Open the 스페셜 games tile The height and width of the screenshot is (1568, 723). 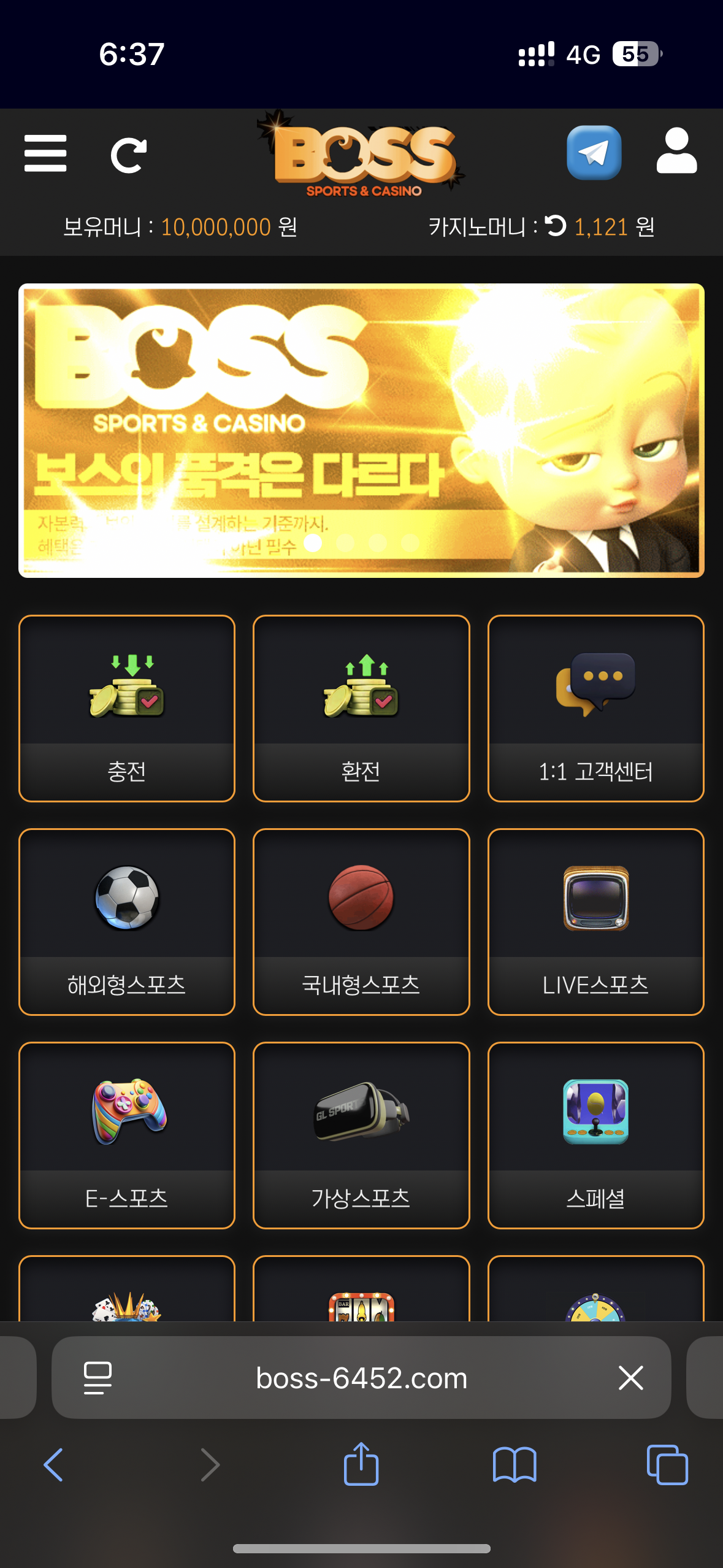click(x=595, y=1136)
